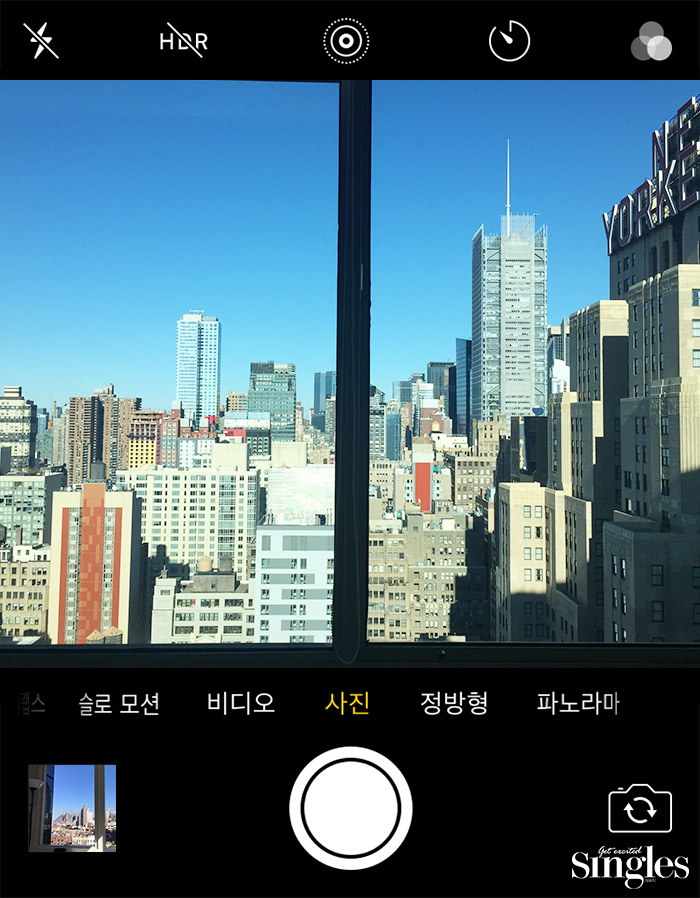The image size is (700, 898).
Task: Tap the shutter button to capture
Action: pos(350,808)
